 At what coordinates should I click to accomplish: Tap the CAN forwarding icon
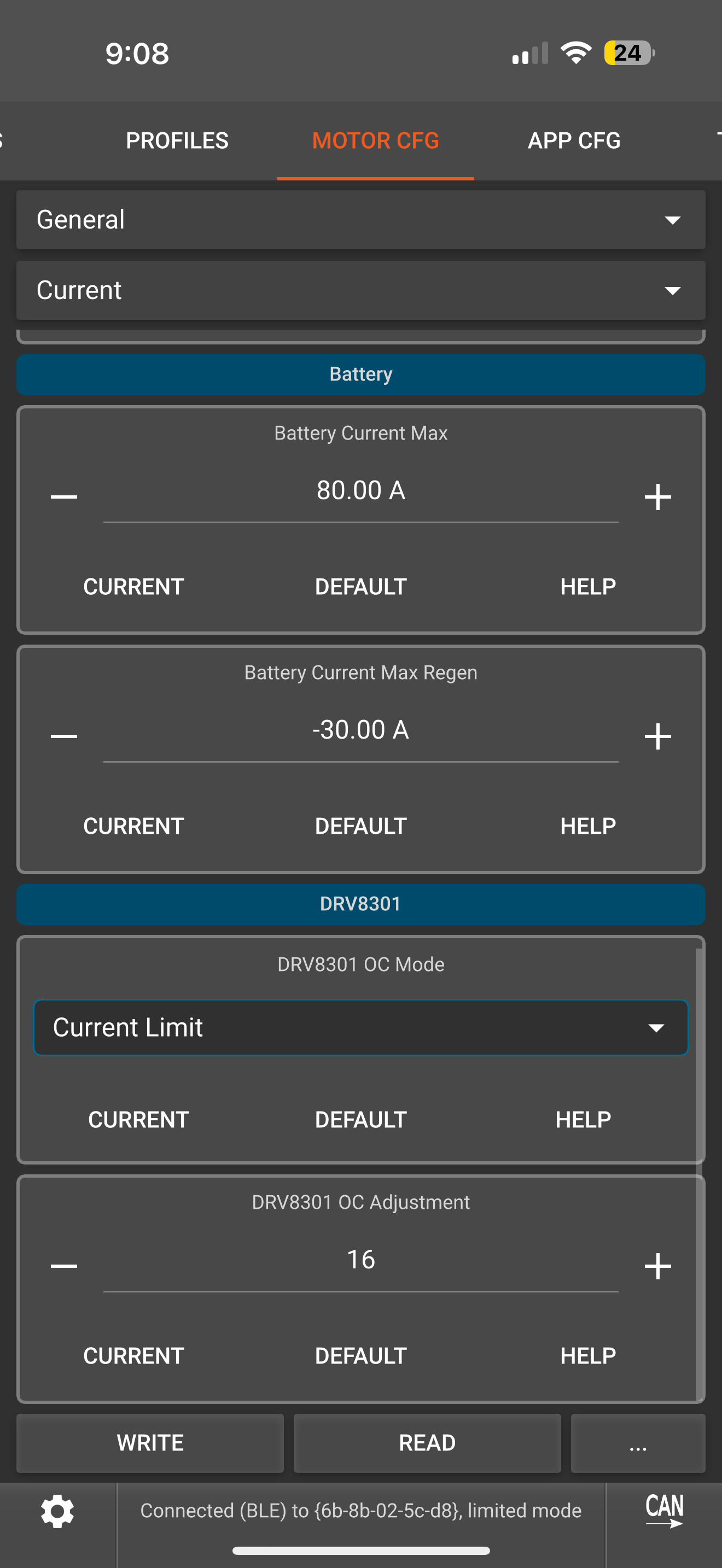click(x=664, y=1511)
